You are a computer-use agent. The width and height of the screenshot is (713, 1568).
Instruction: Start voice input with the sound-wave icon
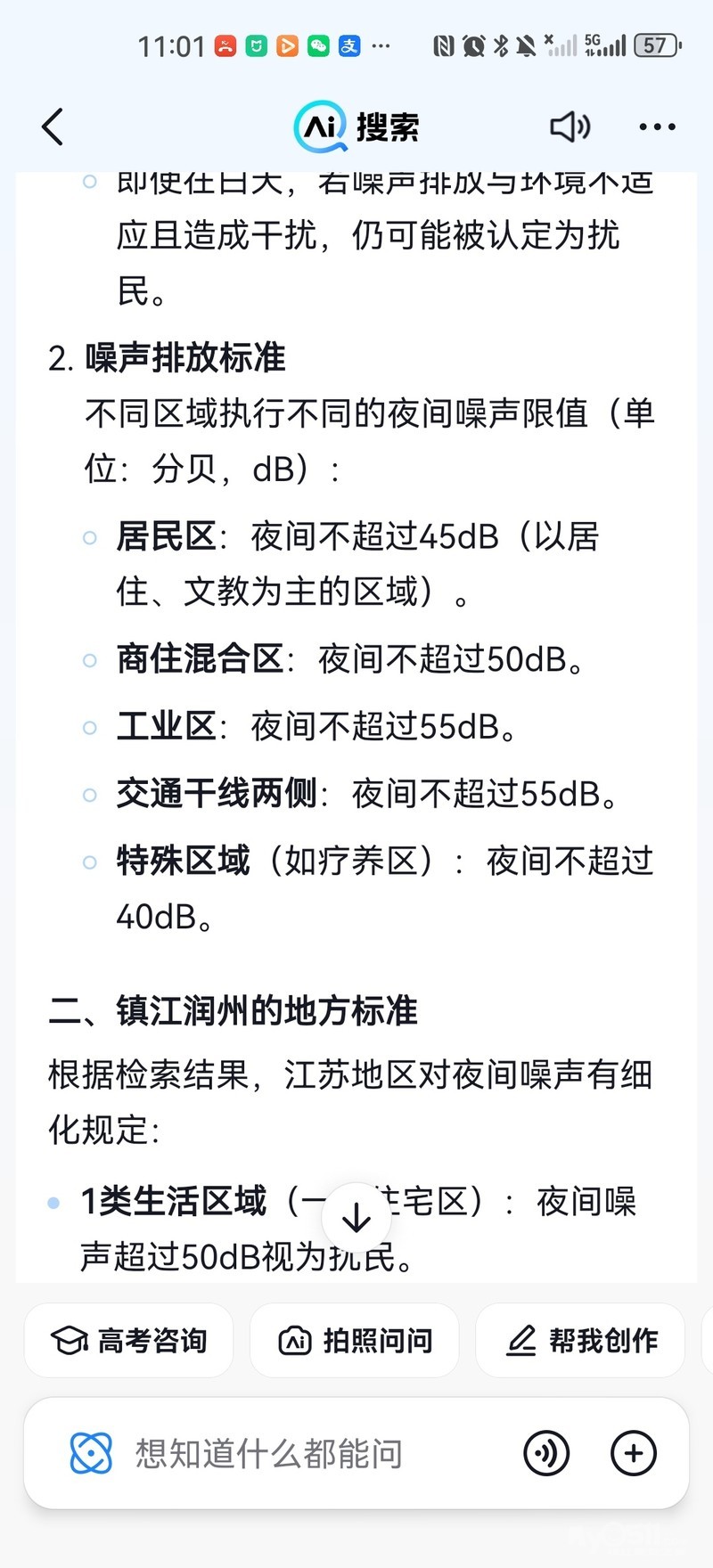546,1453
